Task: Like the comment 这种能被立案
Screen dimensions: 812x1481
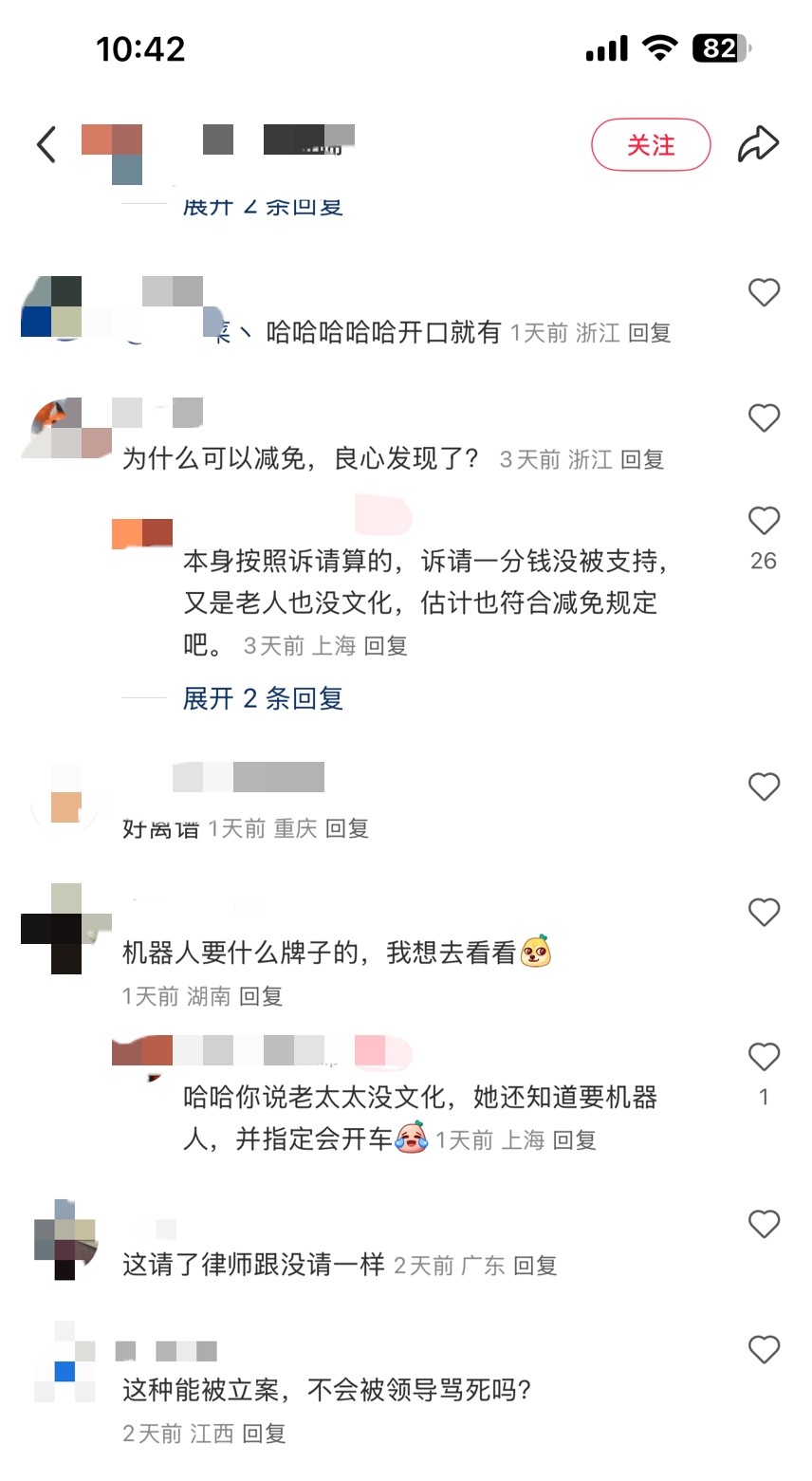Action: coord(764,1349)
